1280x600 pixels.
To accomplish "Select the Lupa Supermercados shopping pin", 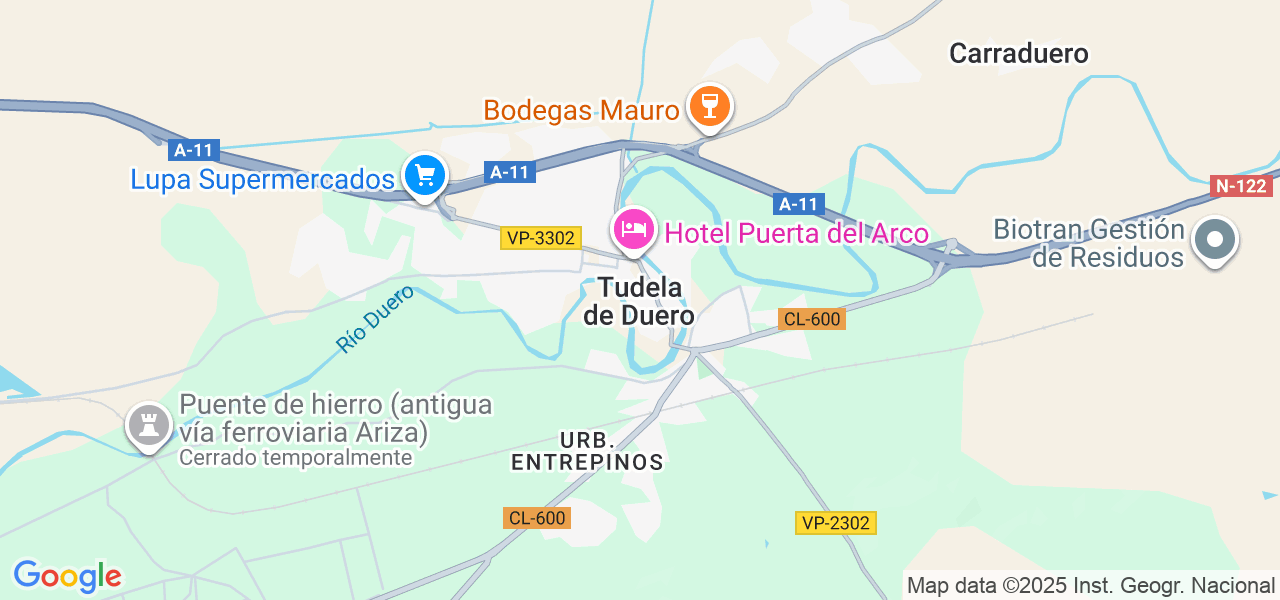I will (425, 177).
